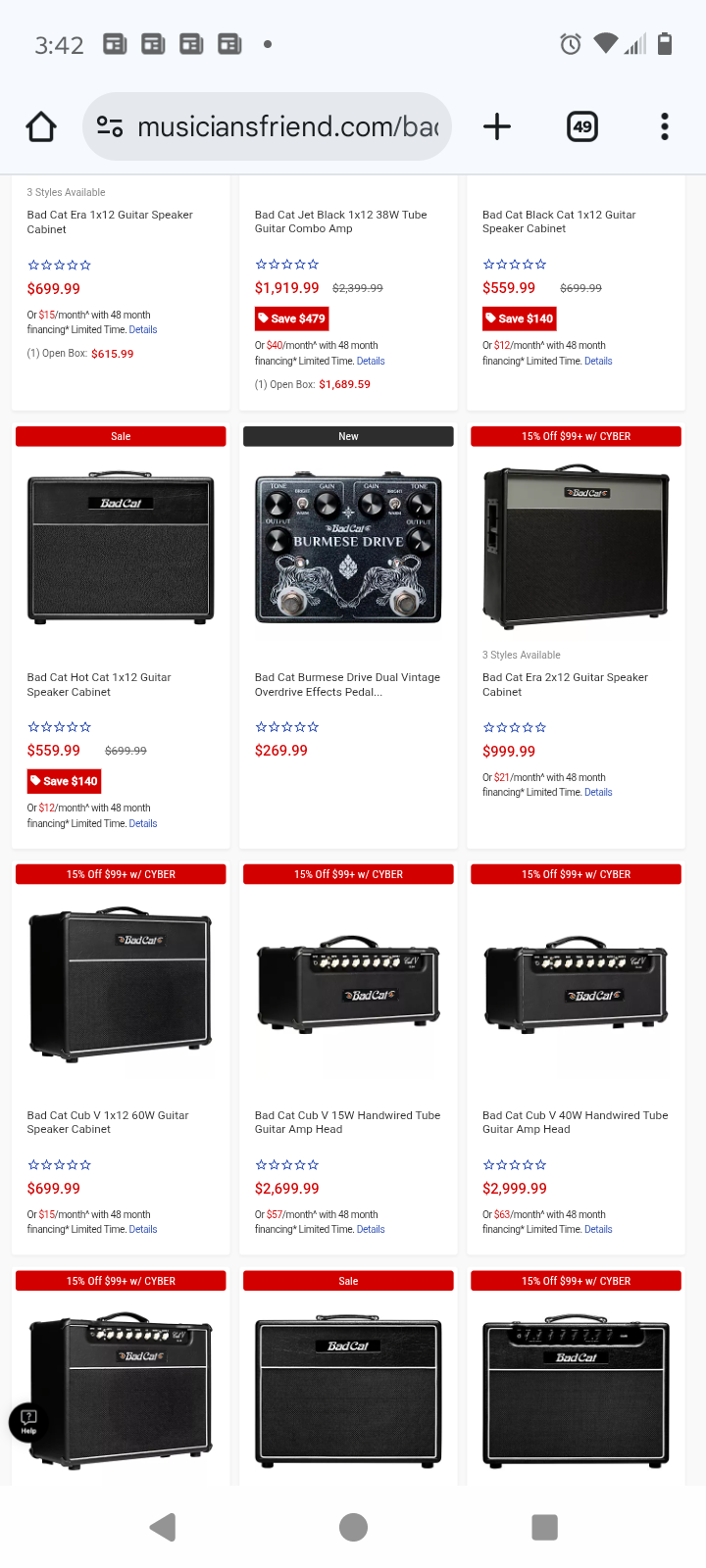Tap financing Details under Hot Cat 1x12 cabinet
The height and width of the screenshot is (1568, 706).
pyautogui.click(x=143, y=824)
